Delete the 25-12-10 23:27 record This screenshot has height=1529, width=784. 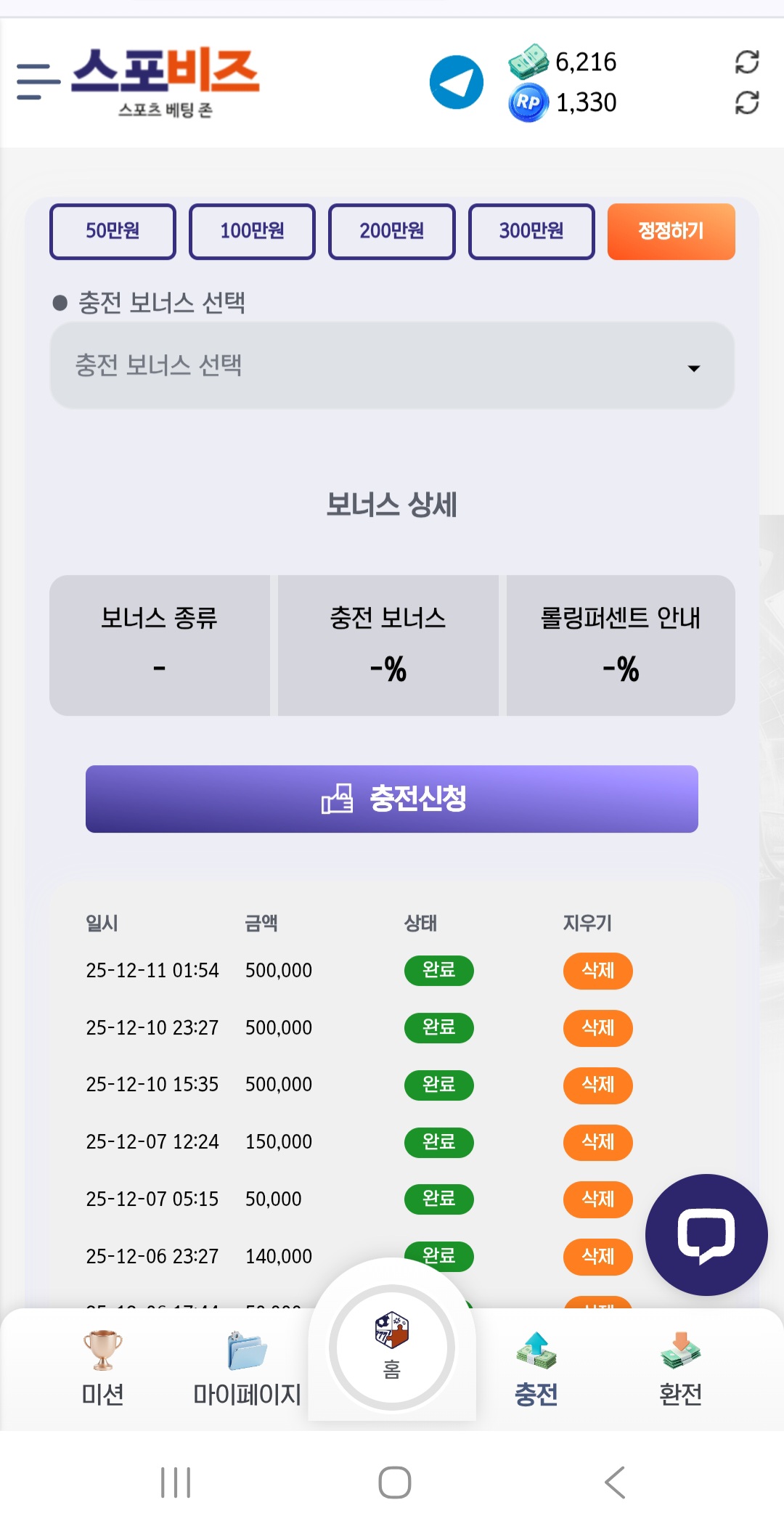point(597,1028)
